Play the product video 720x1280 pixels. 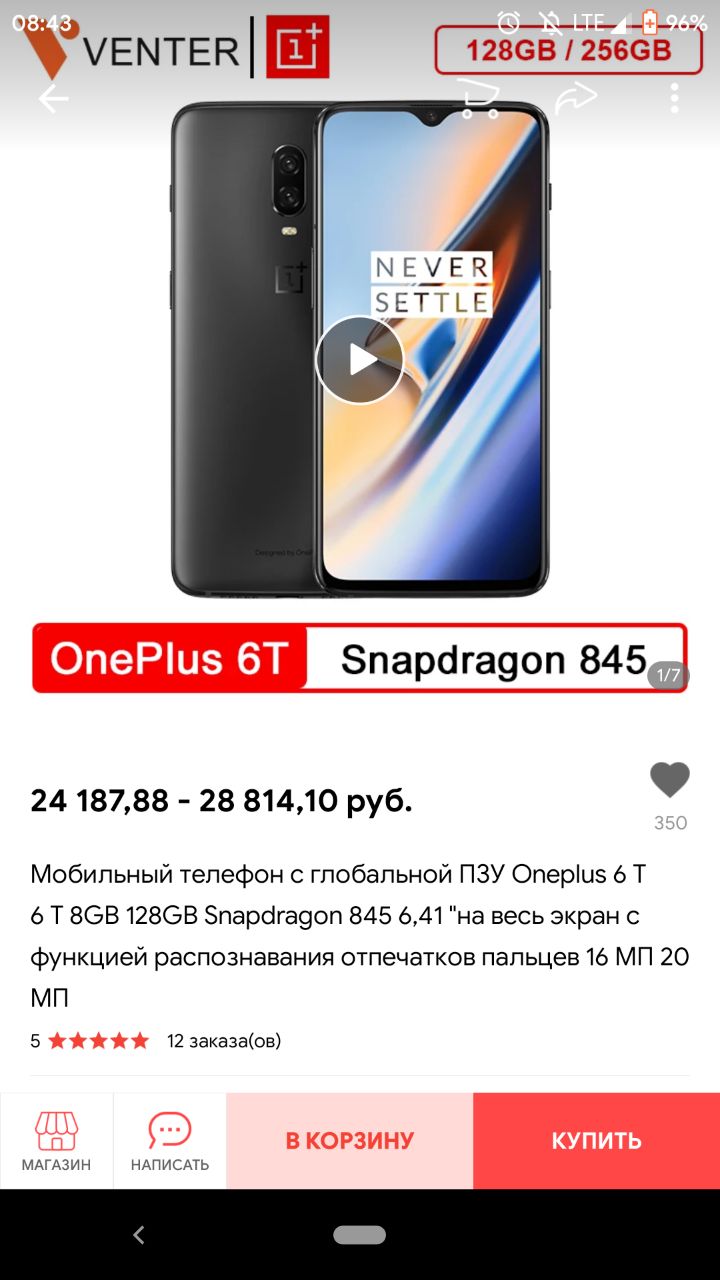pyautogui.click(x=360, y=360)
